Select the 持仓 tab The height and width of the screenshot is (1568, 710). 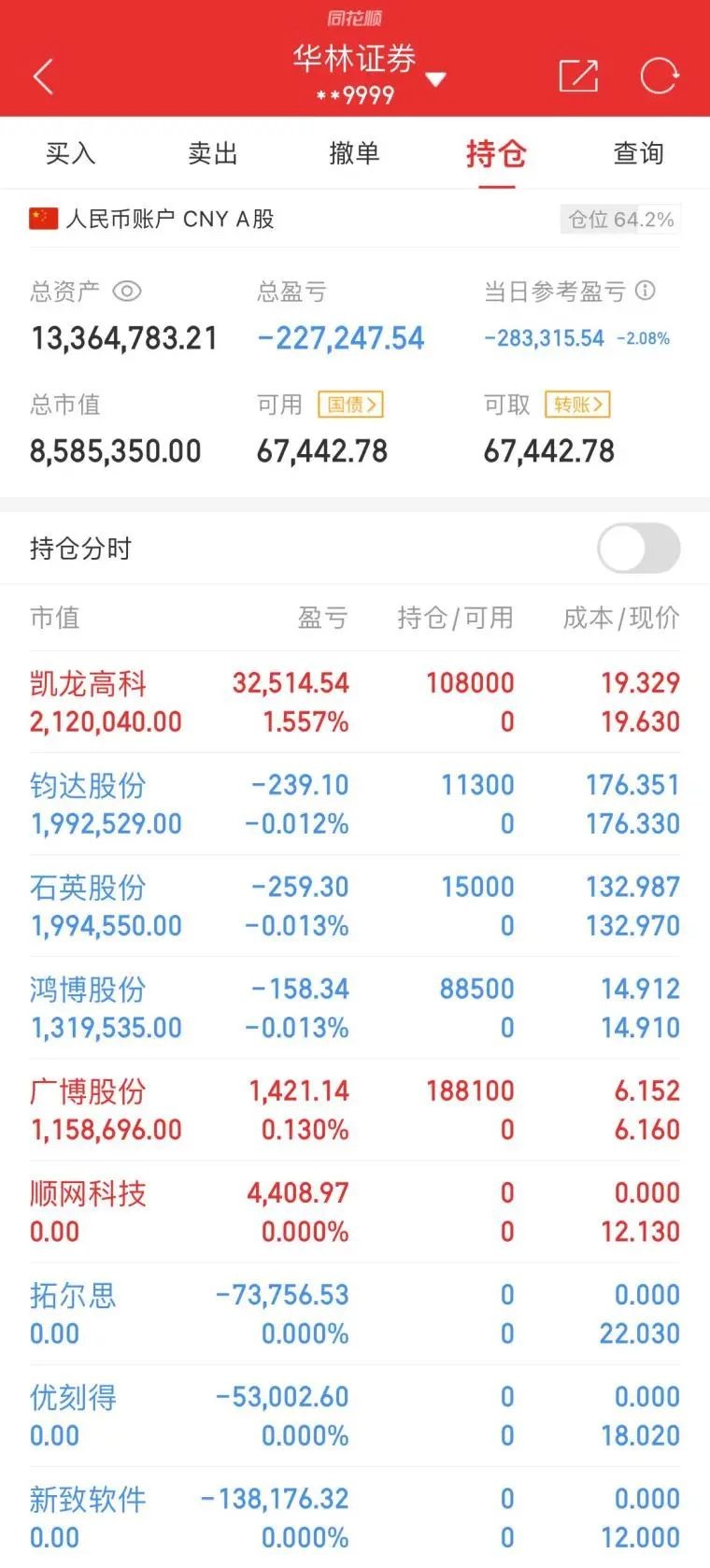pos(496,153)
